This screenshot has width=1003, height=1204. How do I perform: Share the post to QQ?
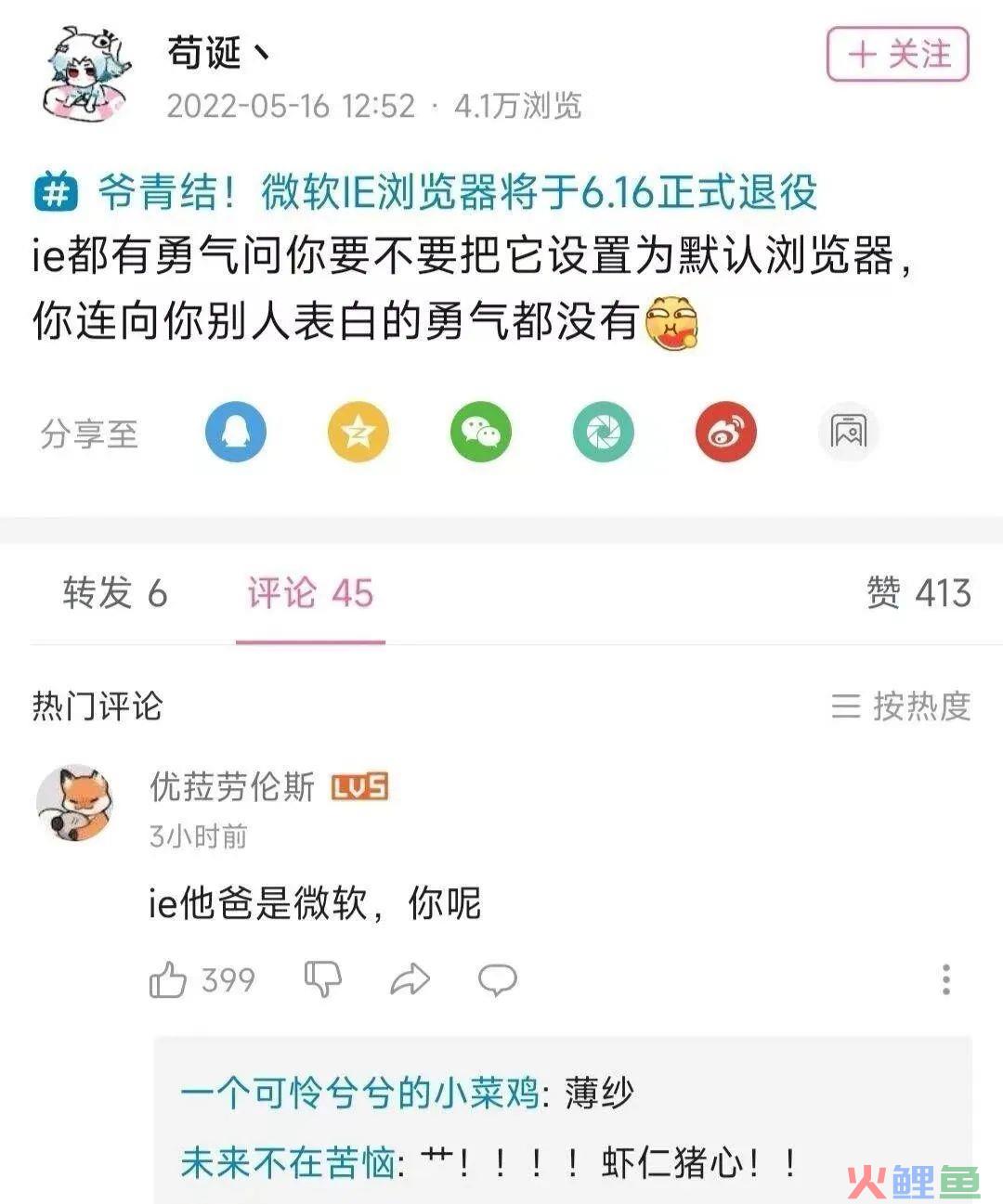coord(236,433)
